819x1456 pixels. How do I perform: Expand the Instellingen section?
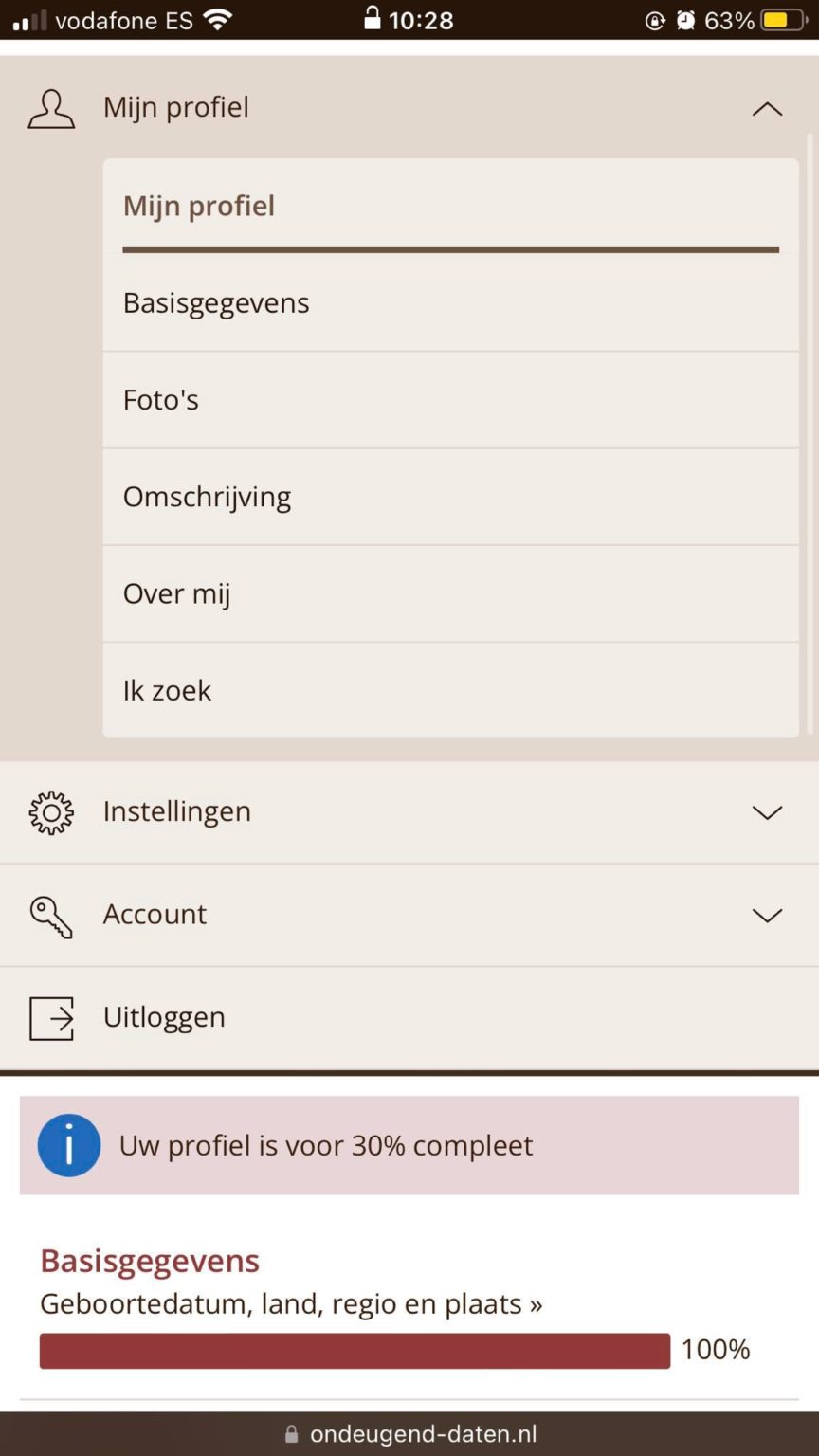[409, 812]
